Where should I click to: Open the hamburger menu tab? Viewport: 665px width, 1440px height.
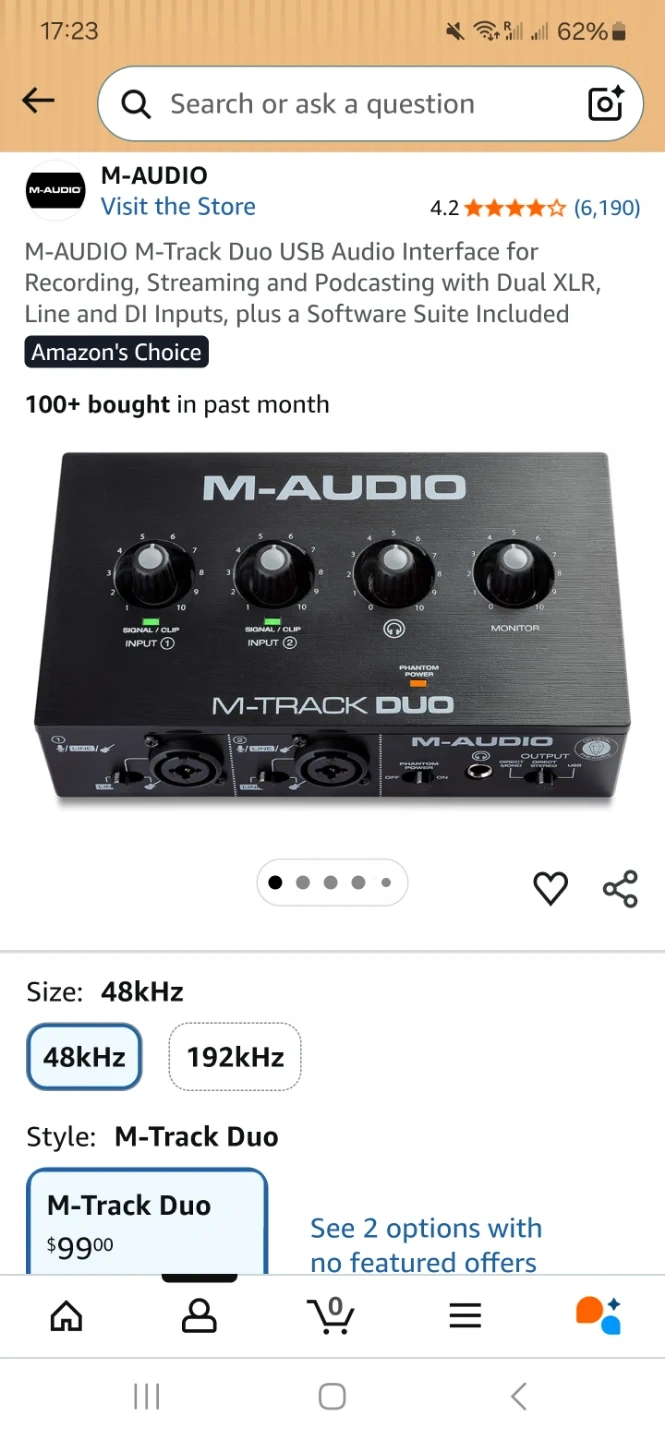pyautogui.click(x=465, y=1316)
